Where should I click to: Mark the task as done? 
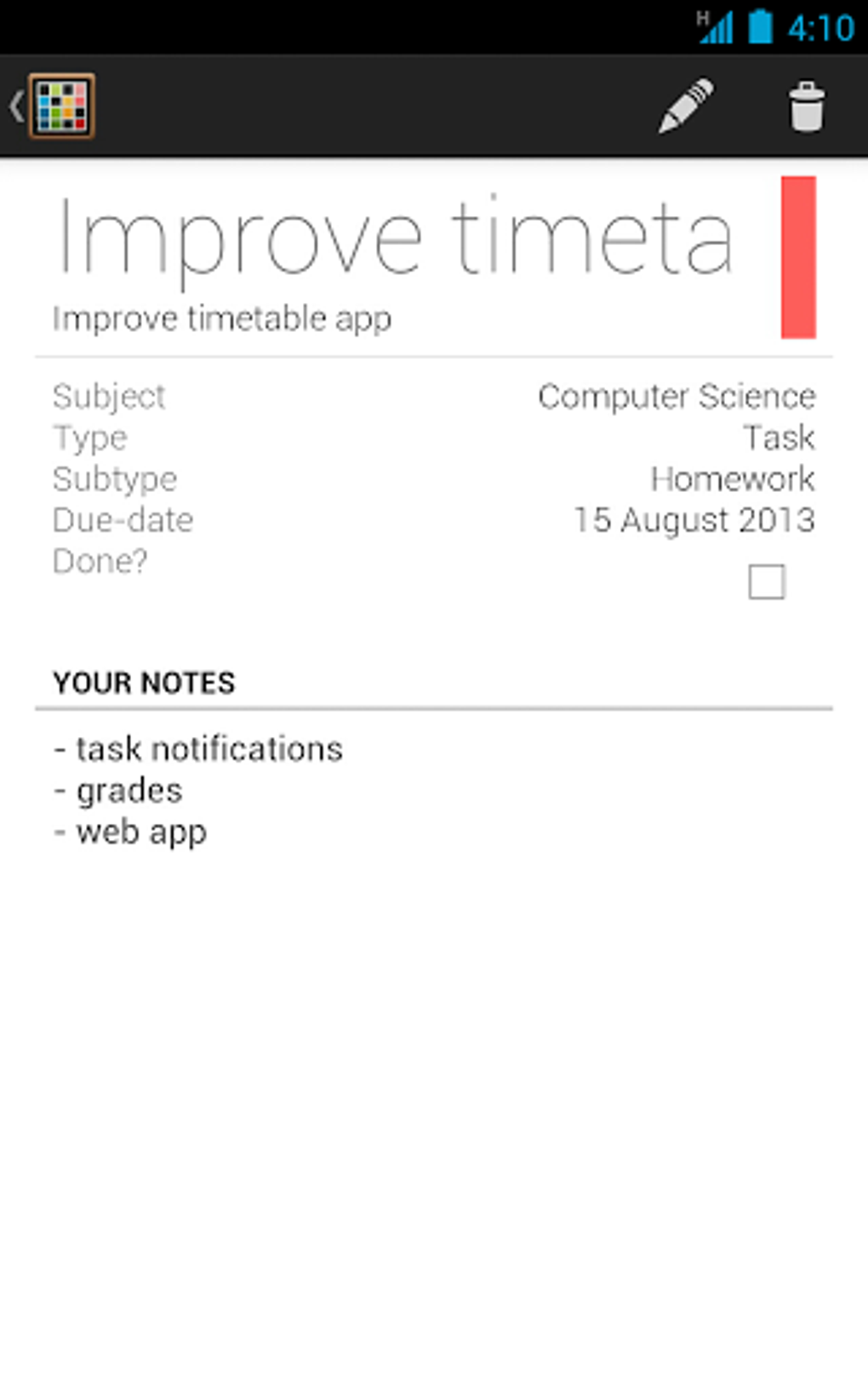[766, 582]
